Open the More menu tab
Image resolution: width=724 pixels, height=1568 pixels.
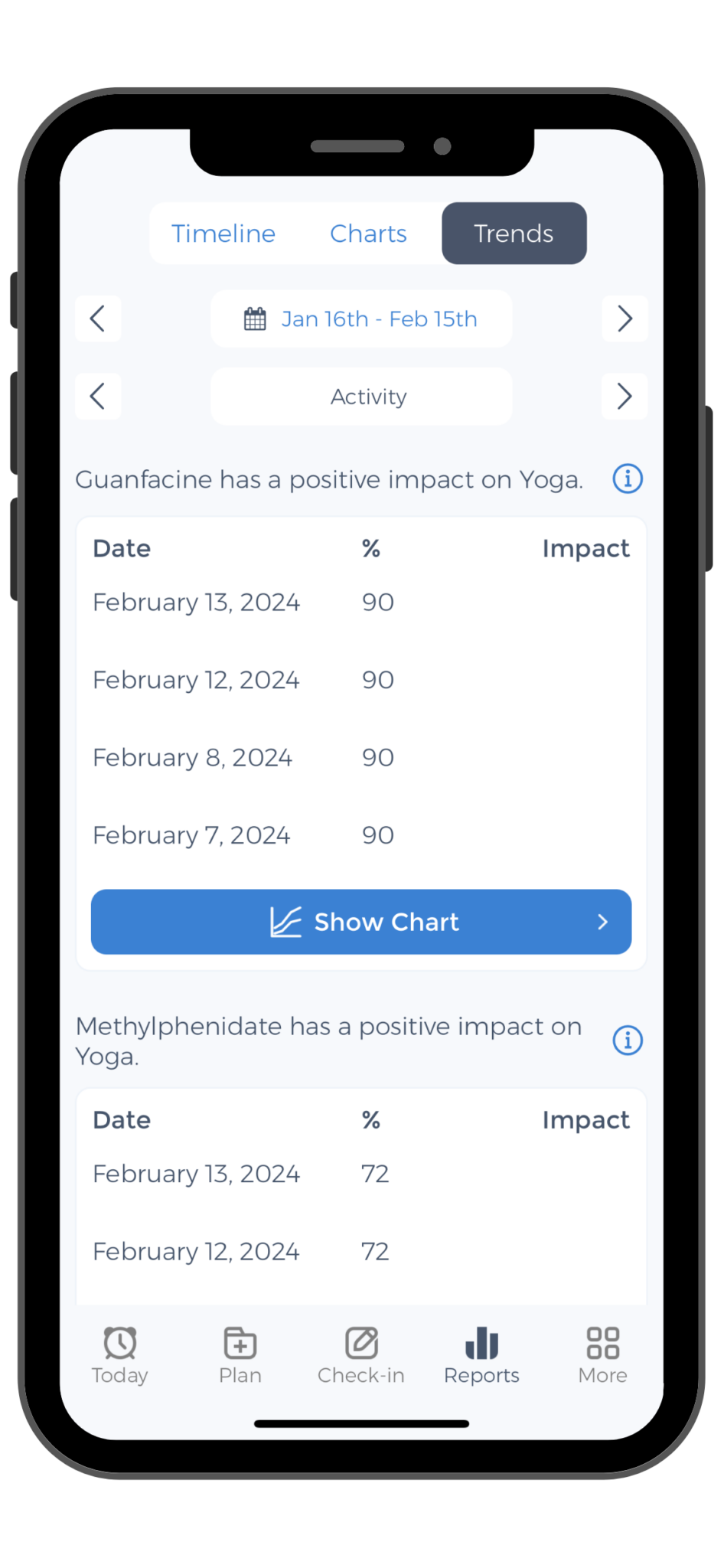[x=602, y=1356]
